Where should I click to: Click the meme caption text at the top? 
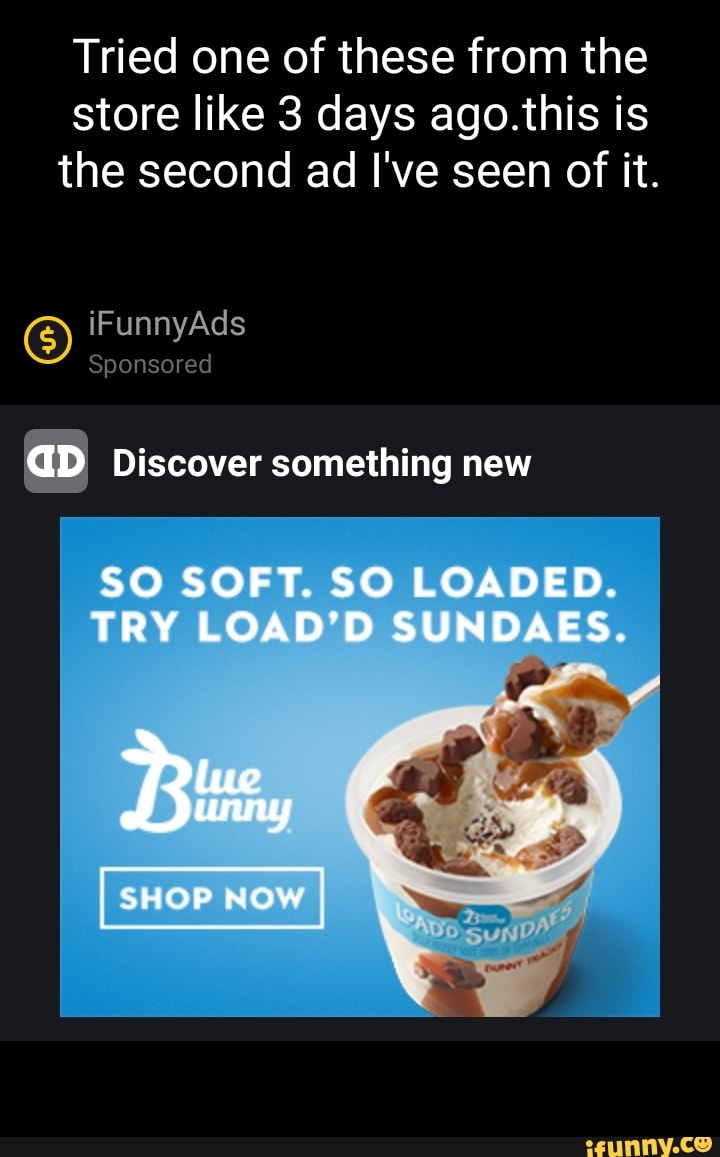click(x=360, y=113)
